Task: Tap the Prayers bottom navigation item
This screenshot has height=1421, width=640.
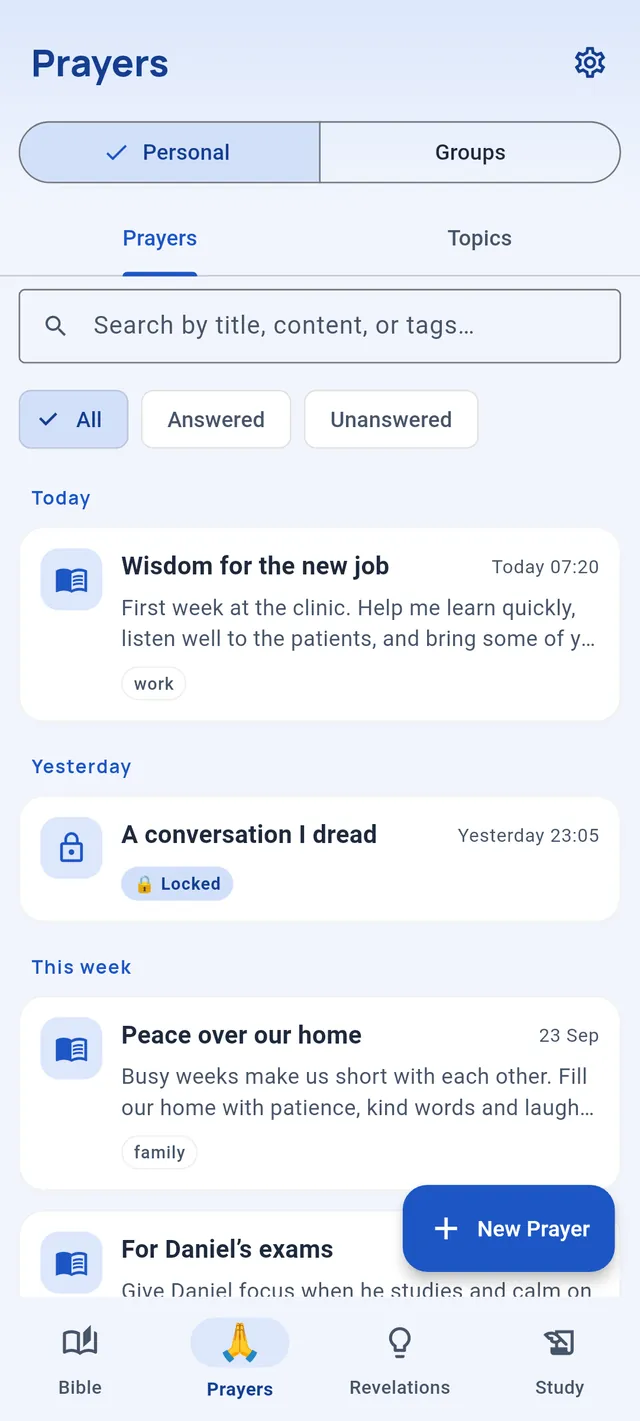Action: click(240, 1359)
